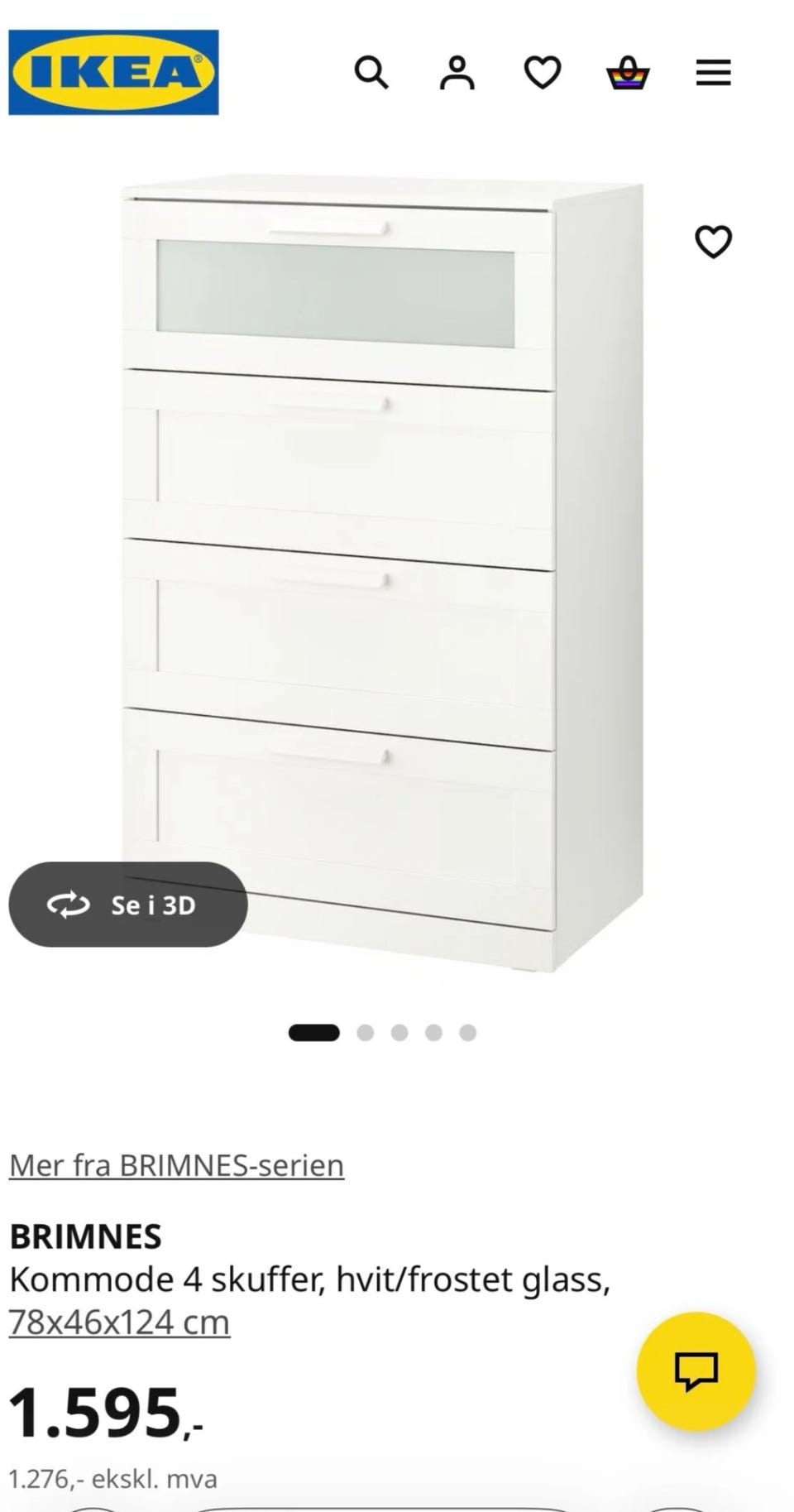The width and height of the screenshot is (794, 1512).
Task: Start a chat with the yellow button
Action: coord(696,1371)
